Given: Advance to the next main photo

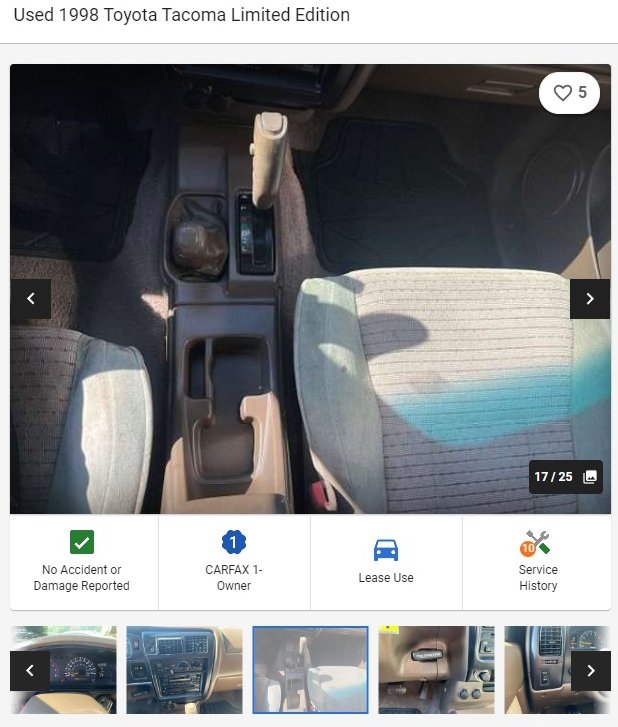Looking at the screenshot, I should coord(589,299).
